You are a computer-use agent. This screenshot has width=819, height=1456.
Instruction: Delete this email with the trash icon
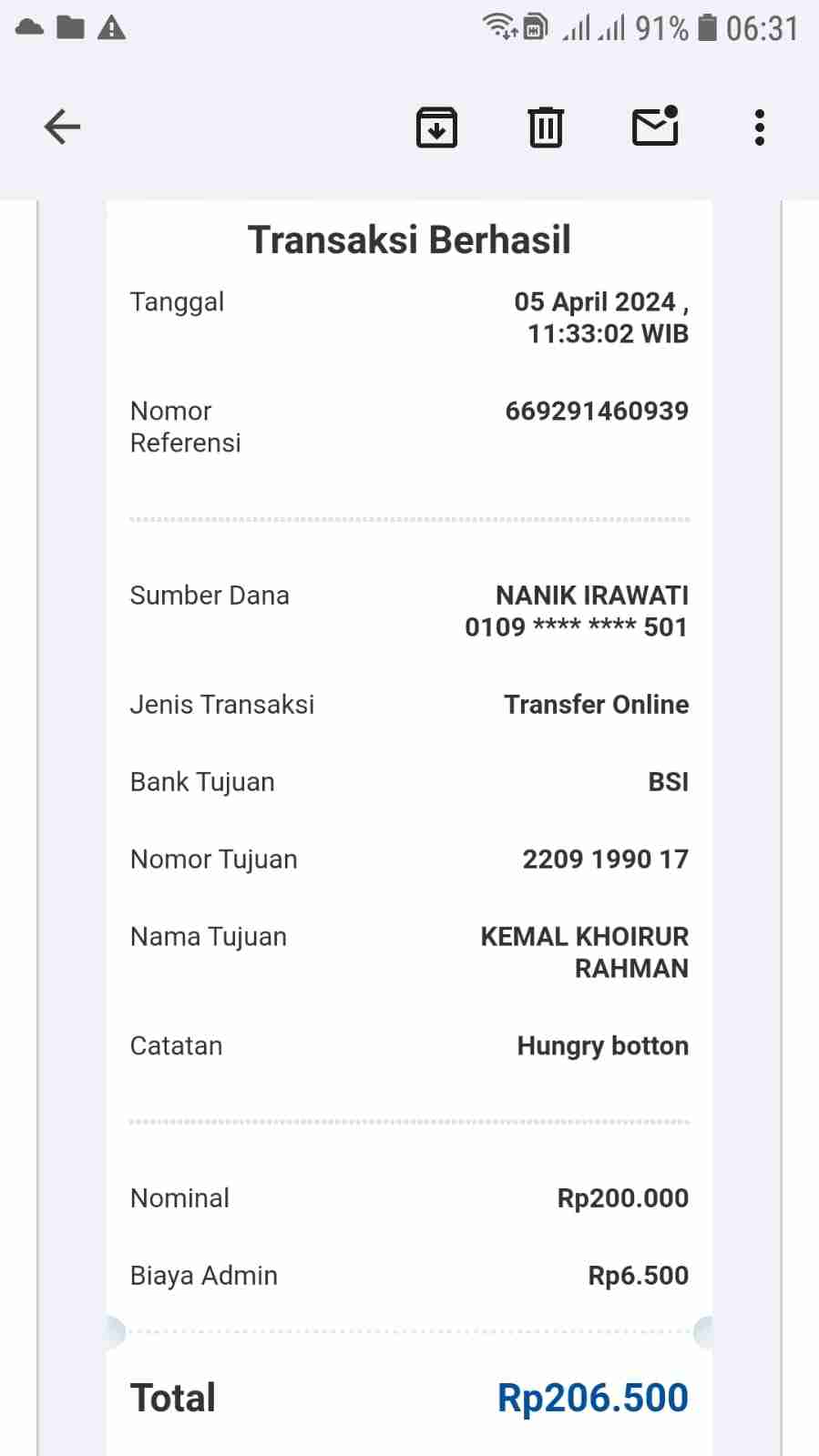point(546,127)
